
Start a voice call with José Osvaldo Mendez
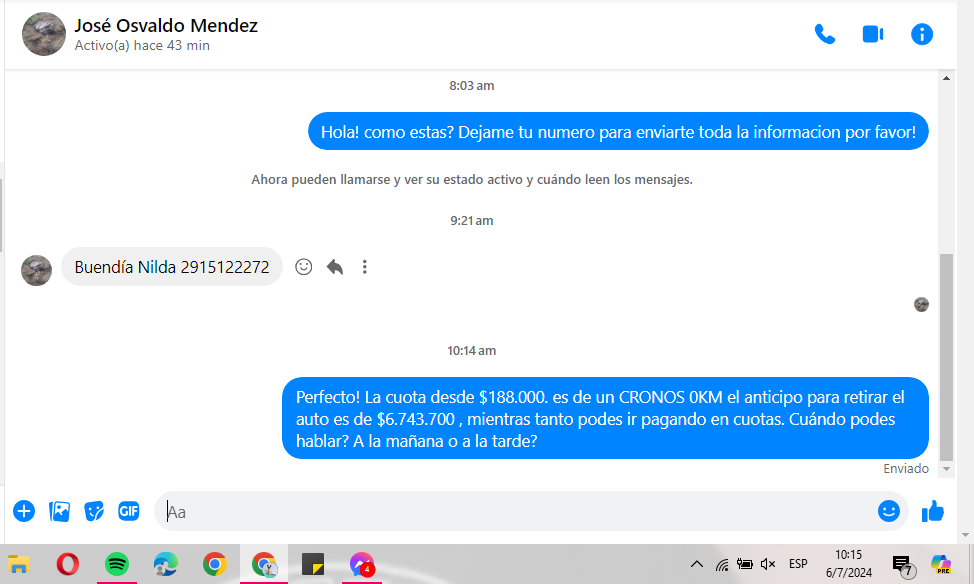825,34
